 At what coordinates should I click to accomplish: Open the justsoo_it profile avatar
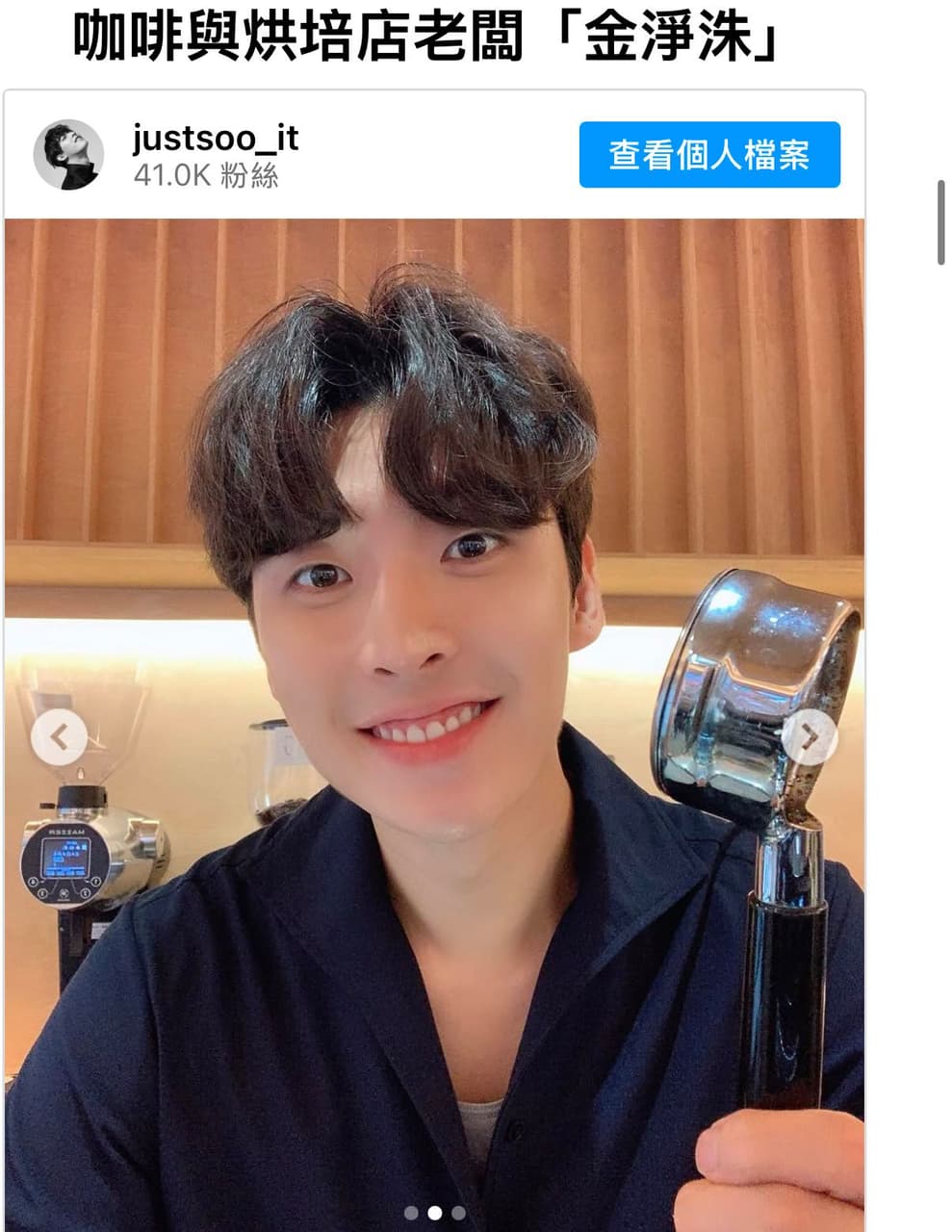68,155
